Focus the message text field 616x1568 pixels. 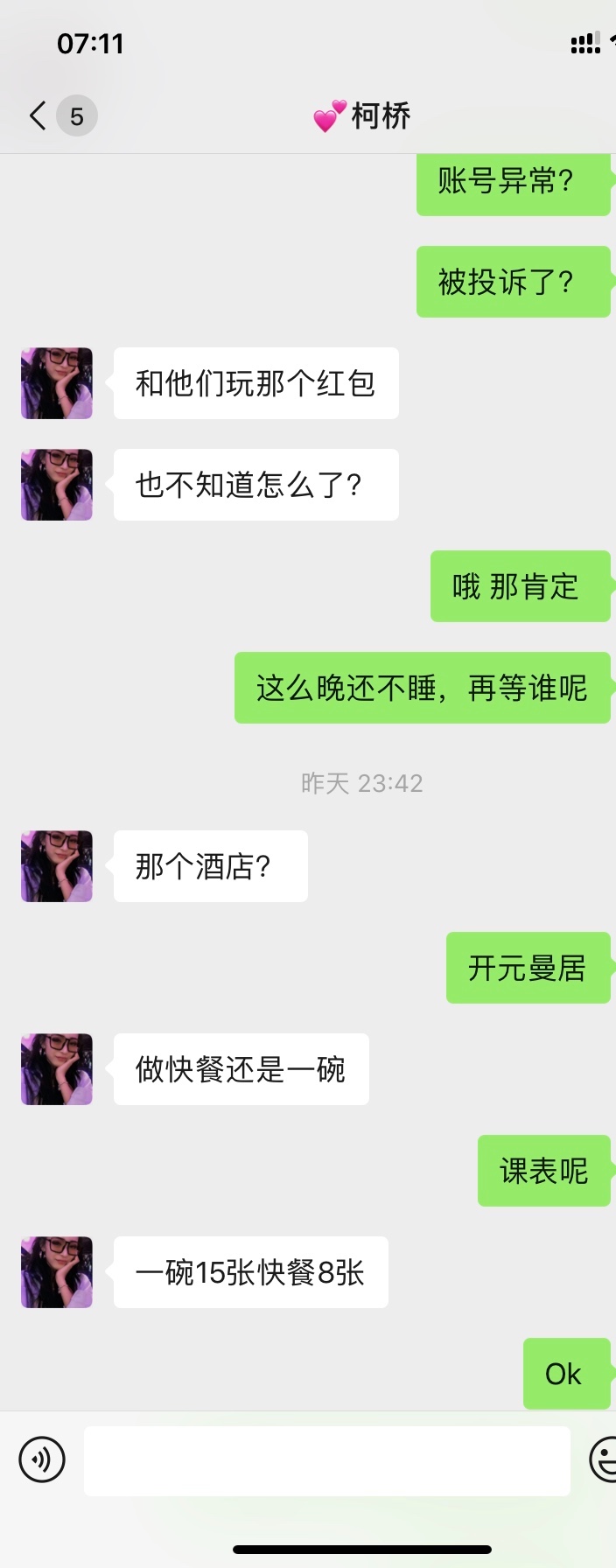point(326,1460)
